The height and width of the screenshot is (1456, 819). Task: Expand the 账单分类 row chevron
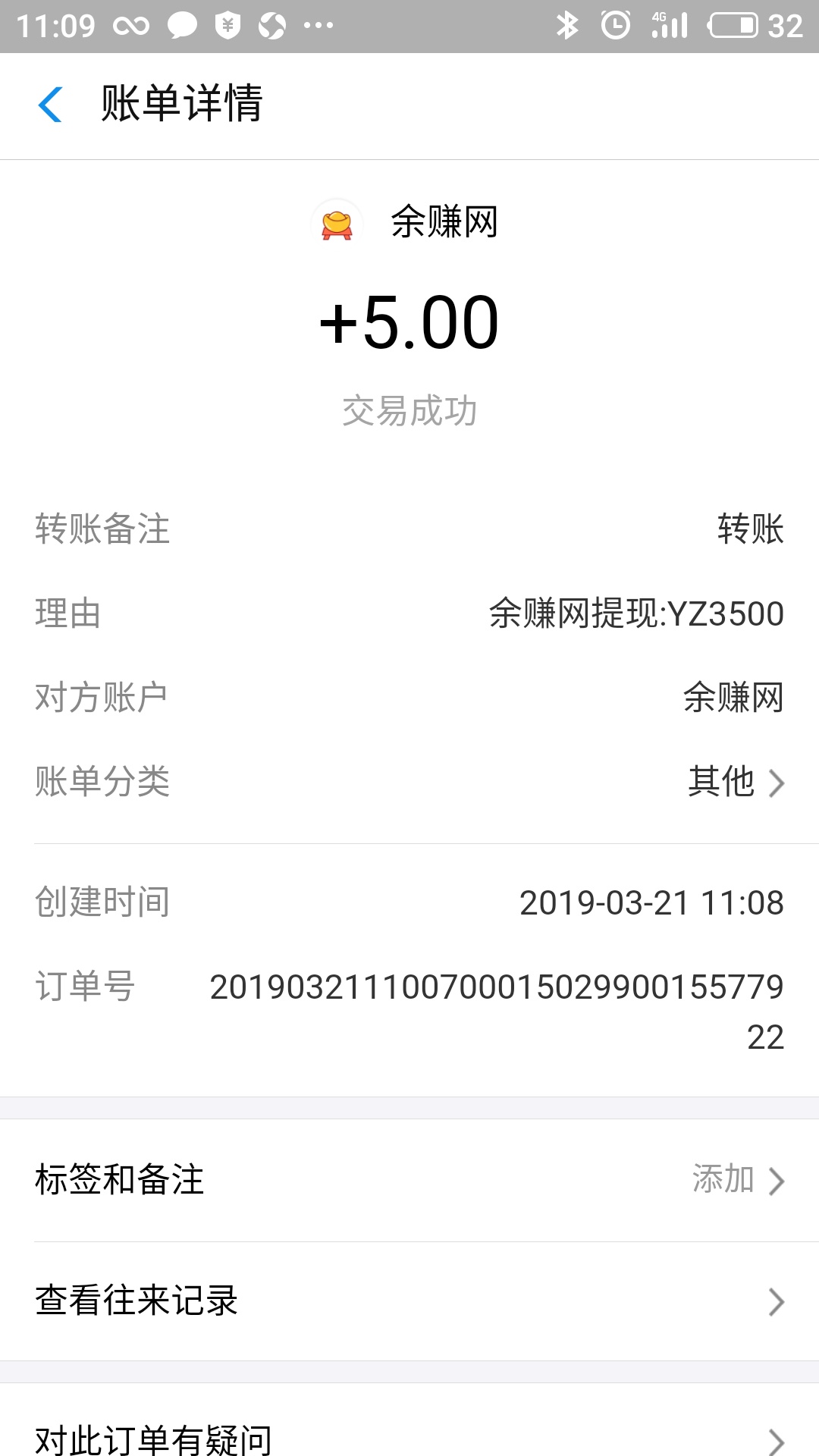[x=777, y=785]
